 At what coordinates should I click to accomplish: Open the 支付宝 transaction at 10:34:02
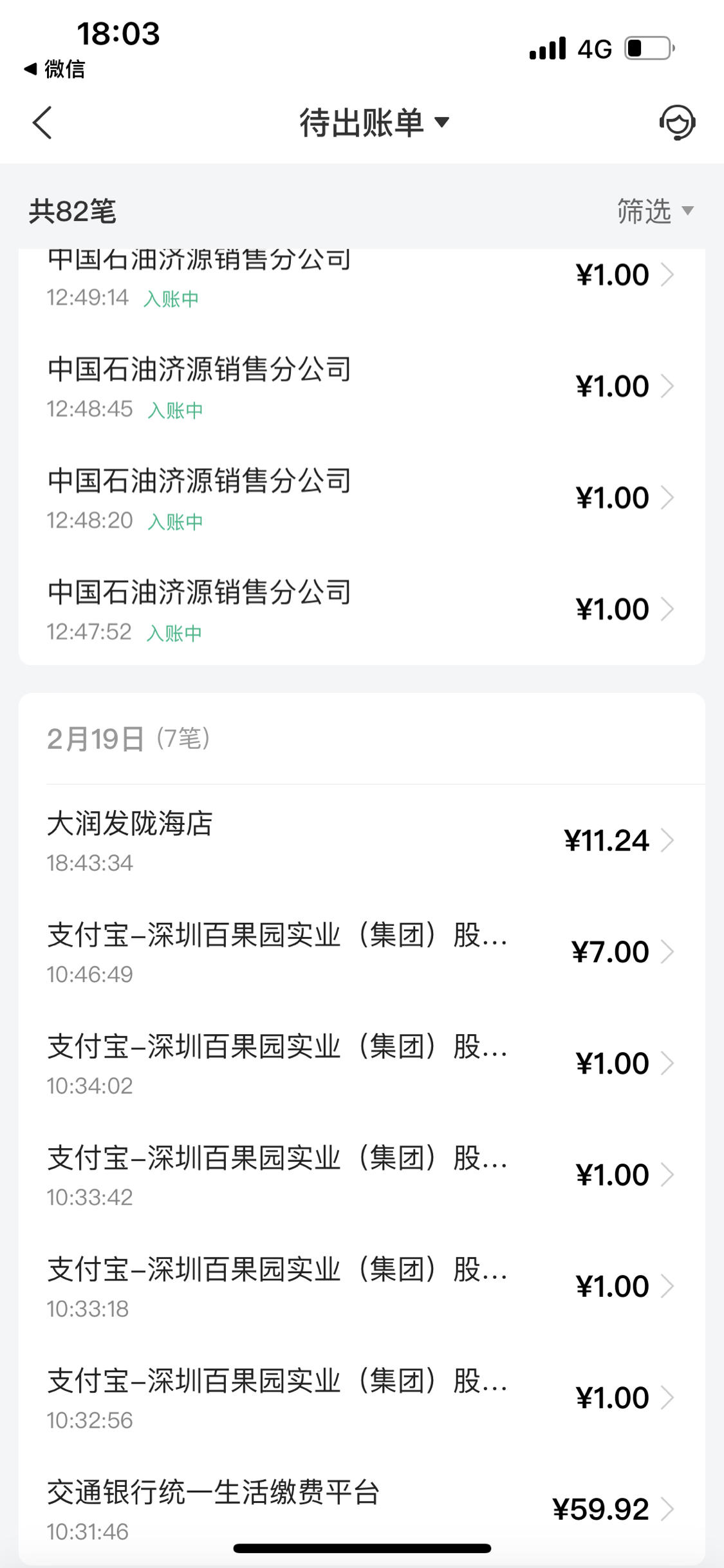pyautogui.click(x=362, y=1063)
